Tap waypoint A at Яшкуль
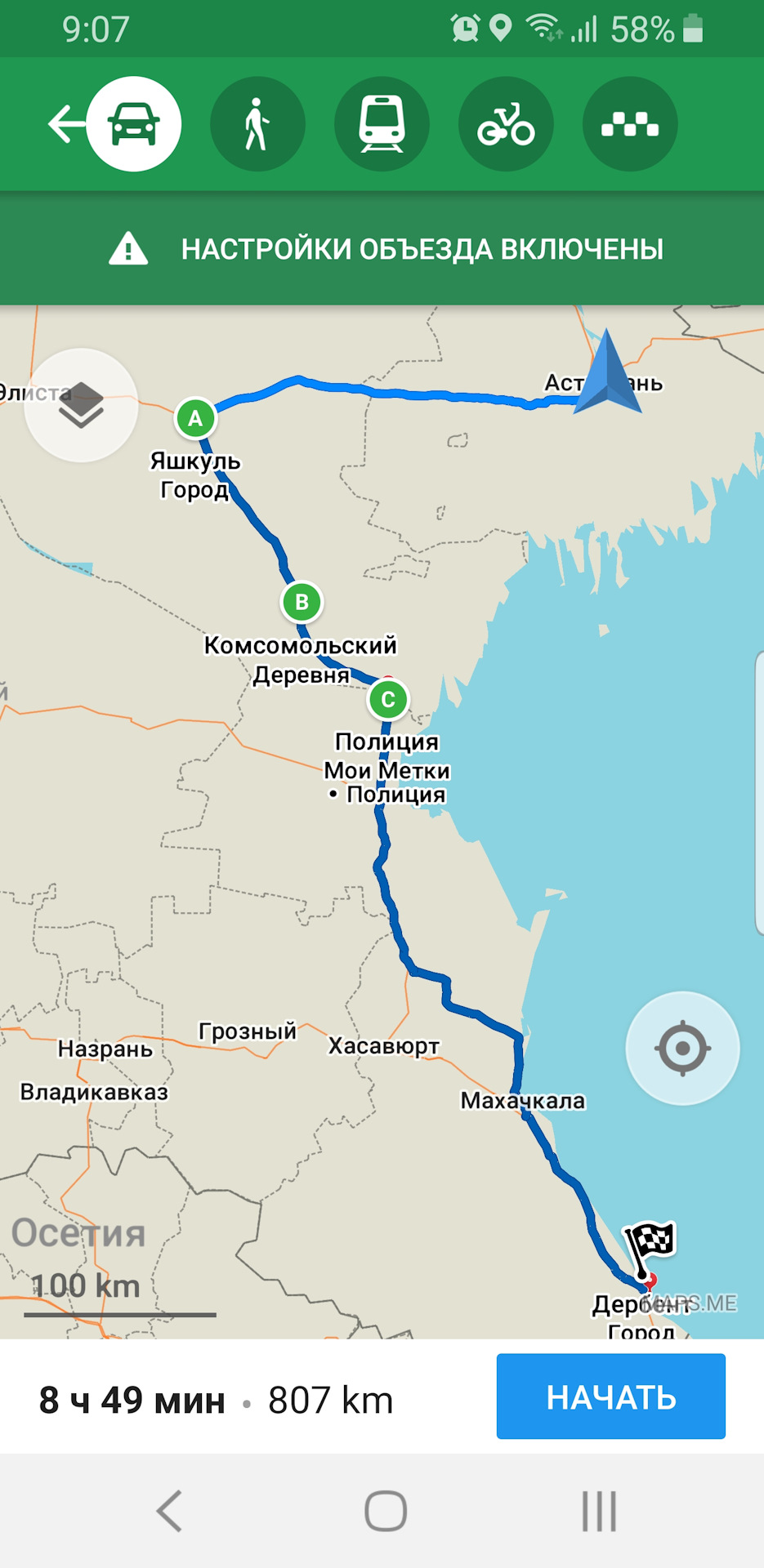The width and height of the screenshot is (764, 1568). [x=195, y=419]
